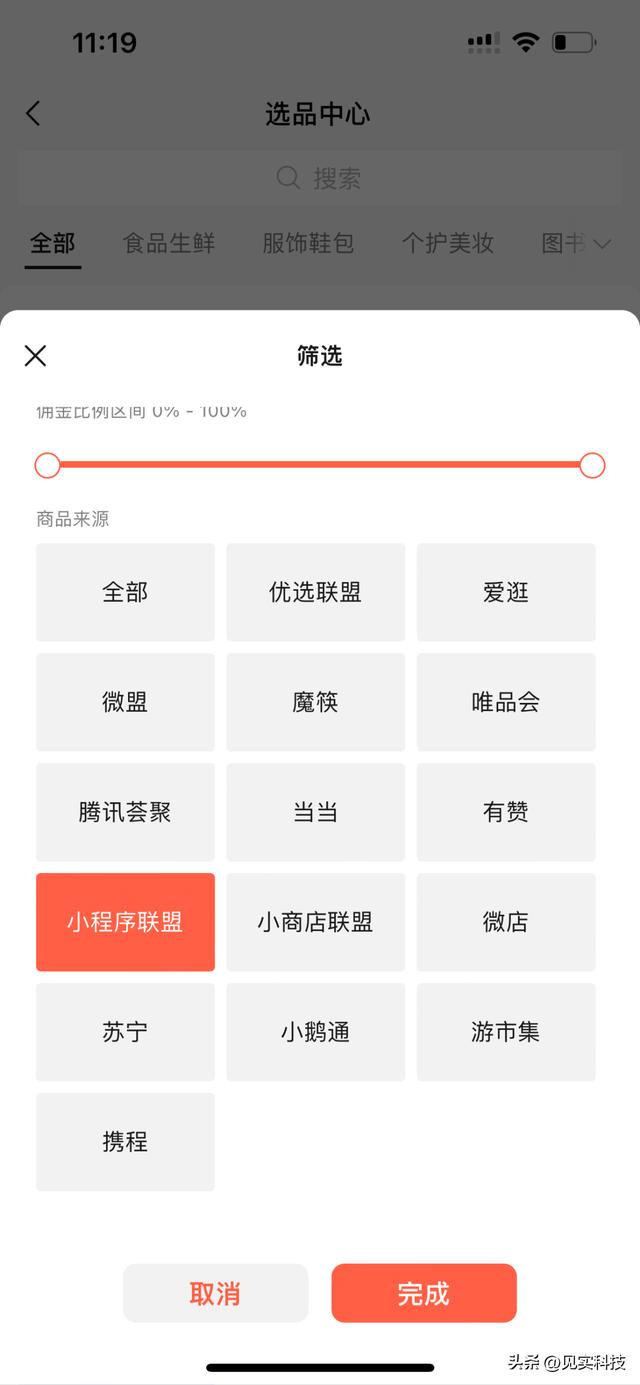This screenshot has height=1385, width=640.
Task: Select 腾讯荟聚 source chip
Action: coord(125,812)
